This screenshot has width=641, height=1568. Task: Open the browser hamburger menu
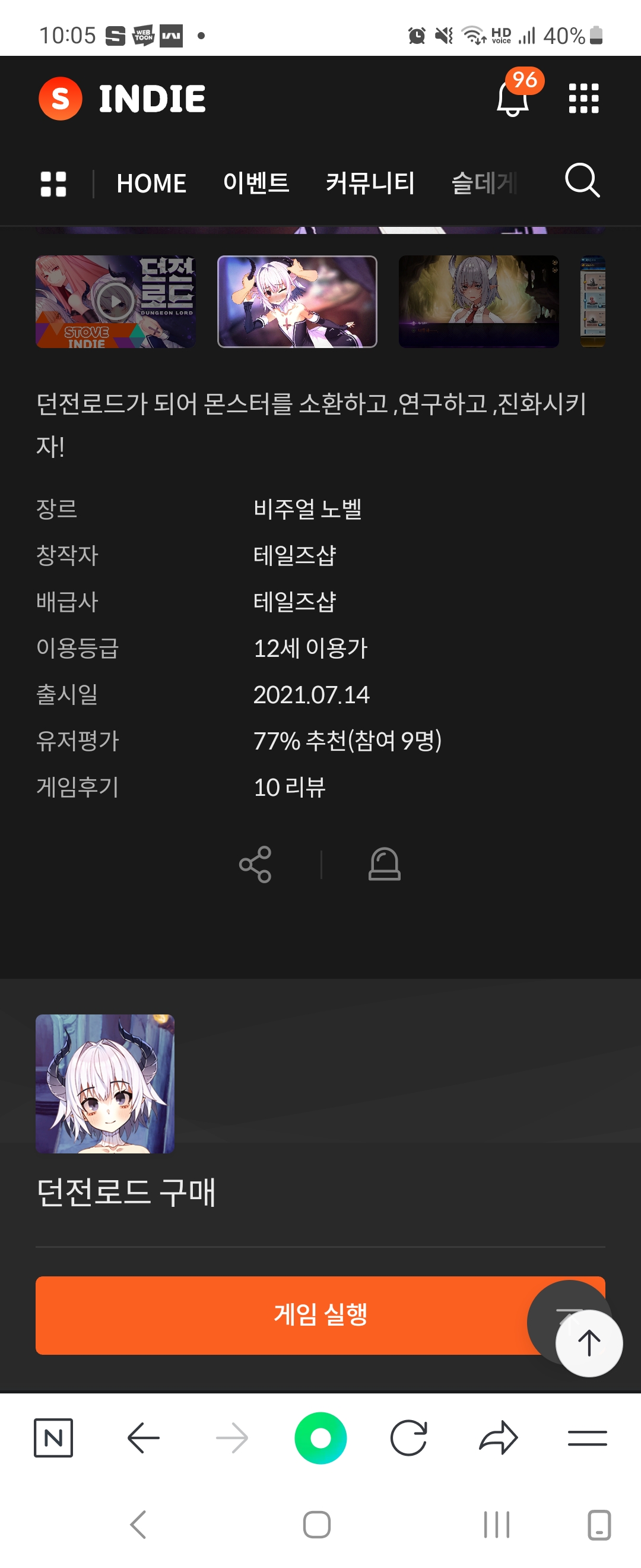tap(587, 1438)
